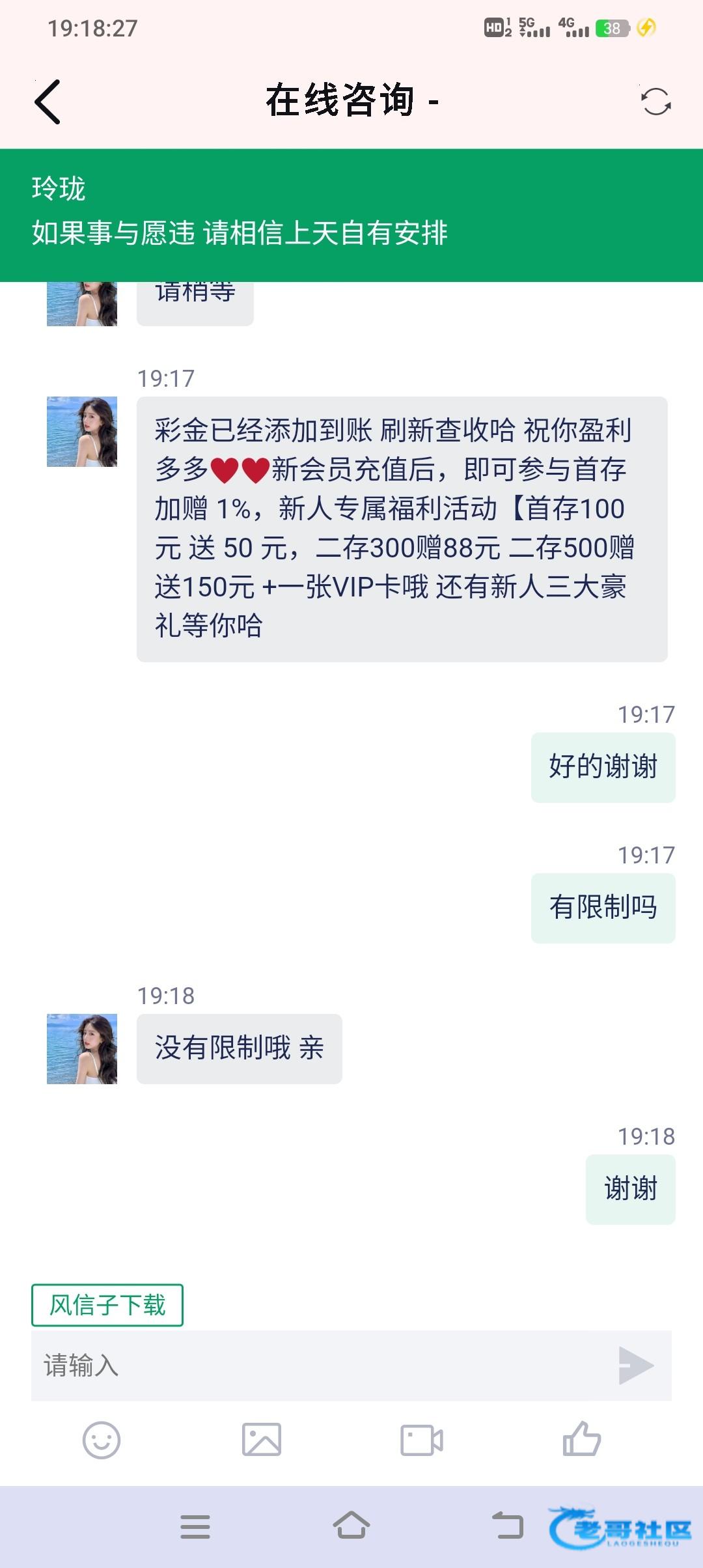Focus the 请输入 message field

319,1365
